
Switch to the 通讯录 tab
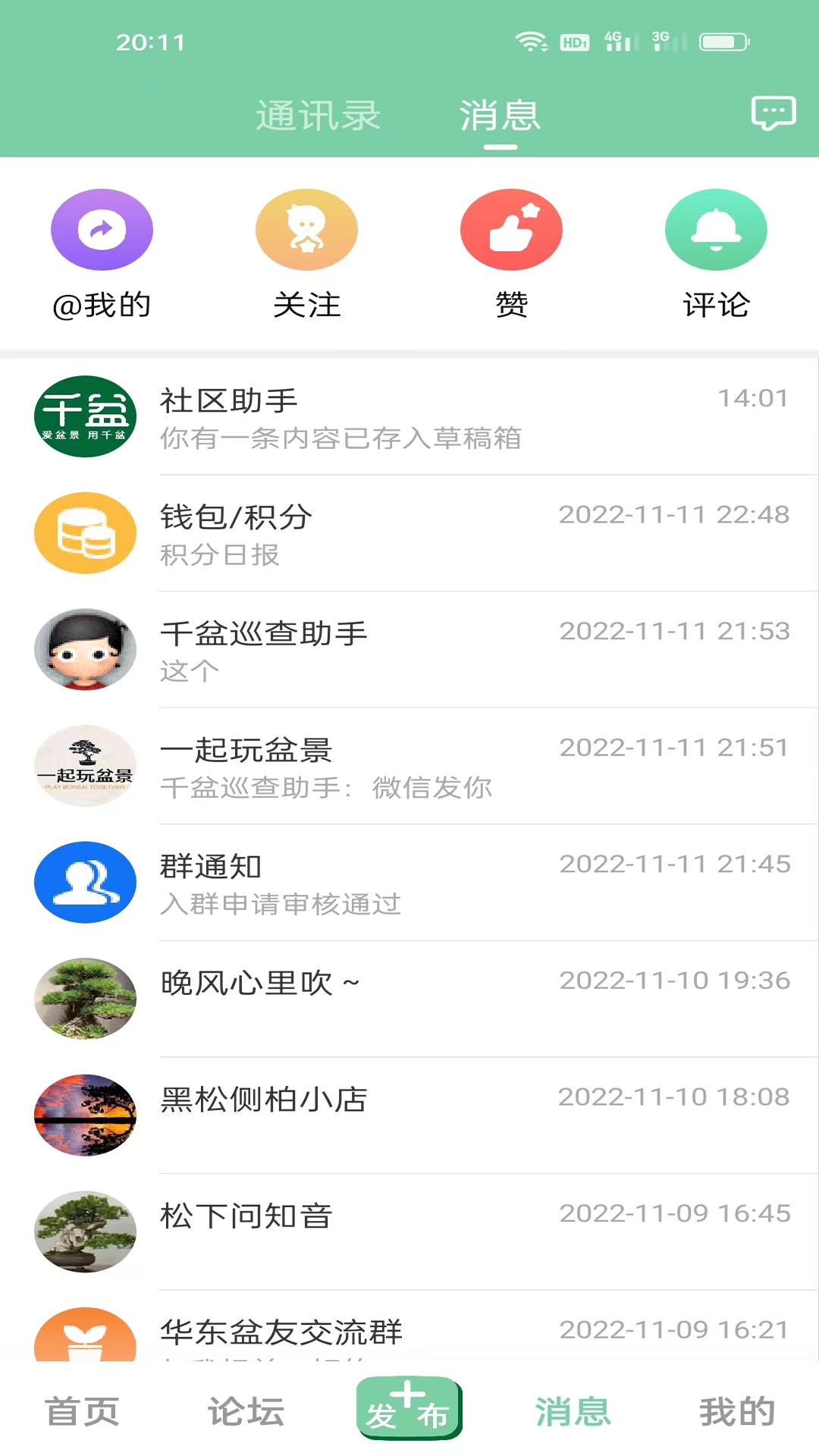pyautogui.click(x=318, y=115)
